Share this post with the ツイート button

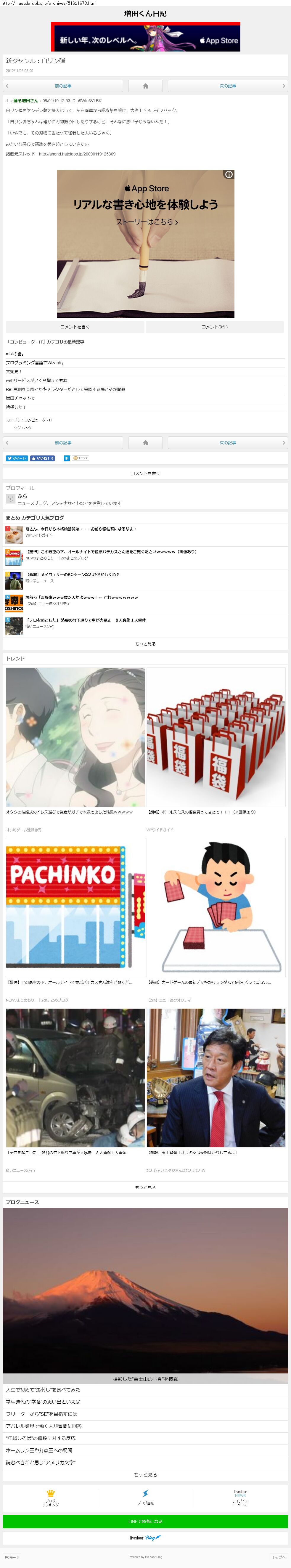click(17, 458)
